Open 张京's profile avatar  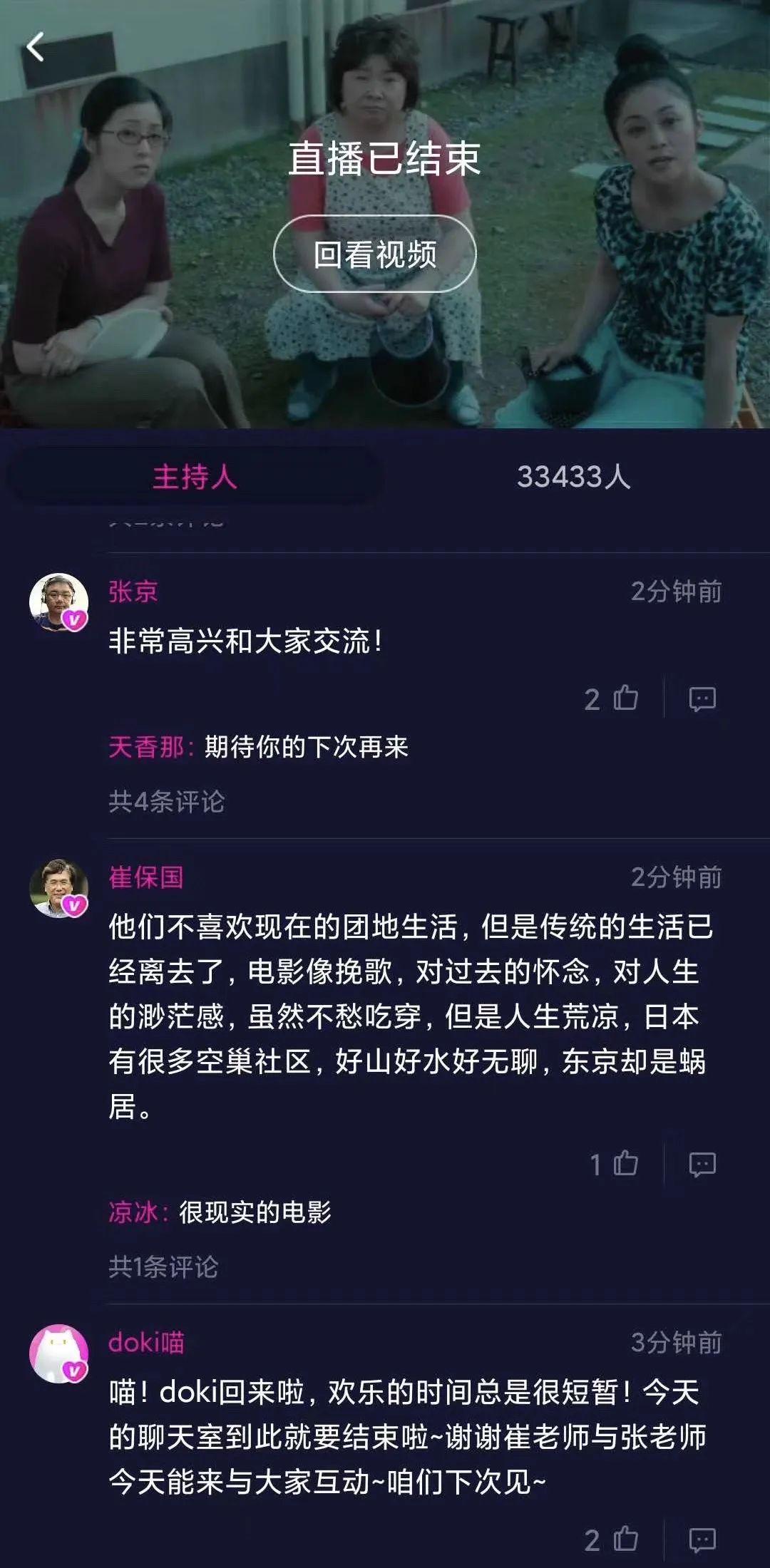coord(58,602)
